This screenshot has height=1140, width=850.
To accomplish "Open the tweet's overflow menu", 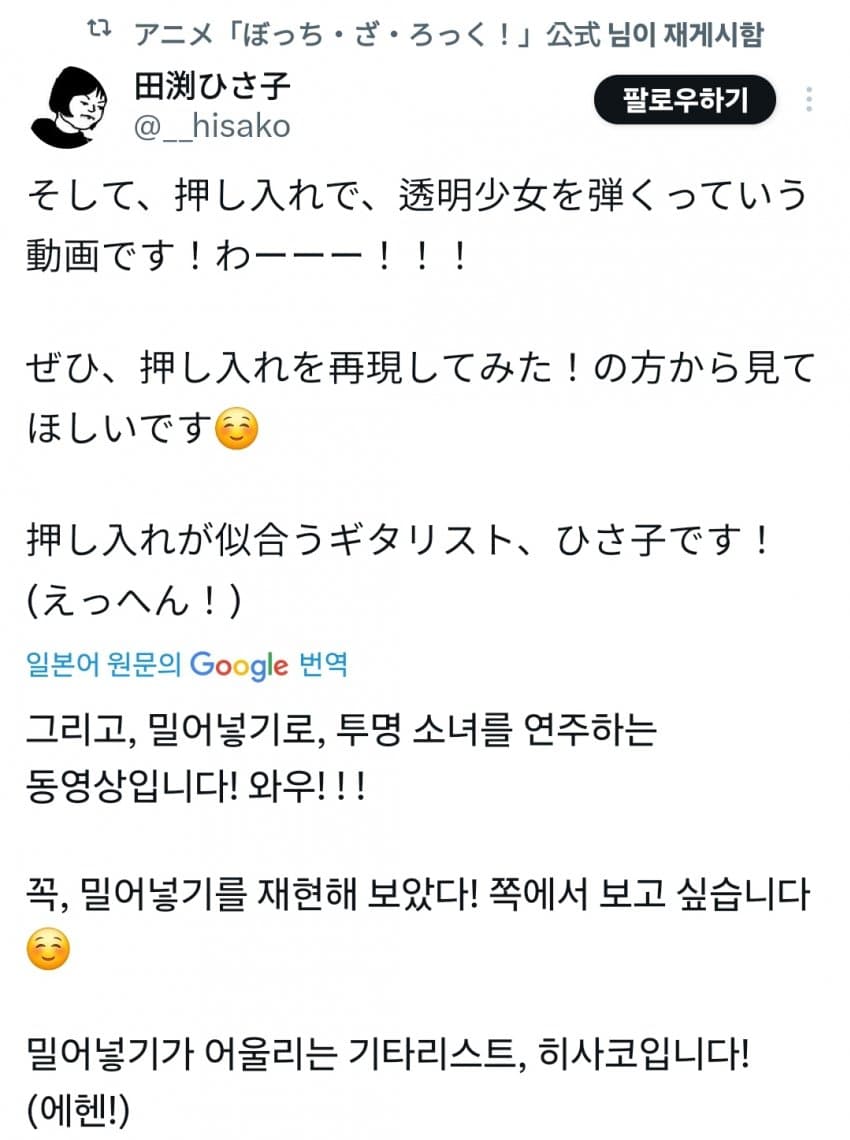I will click(x=808, y=100).
